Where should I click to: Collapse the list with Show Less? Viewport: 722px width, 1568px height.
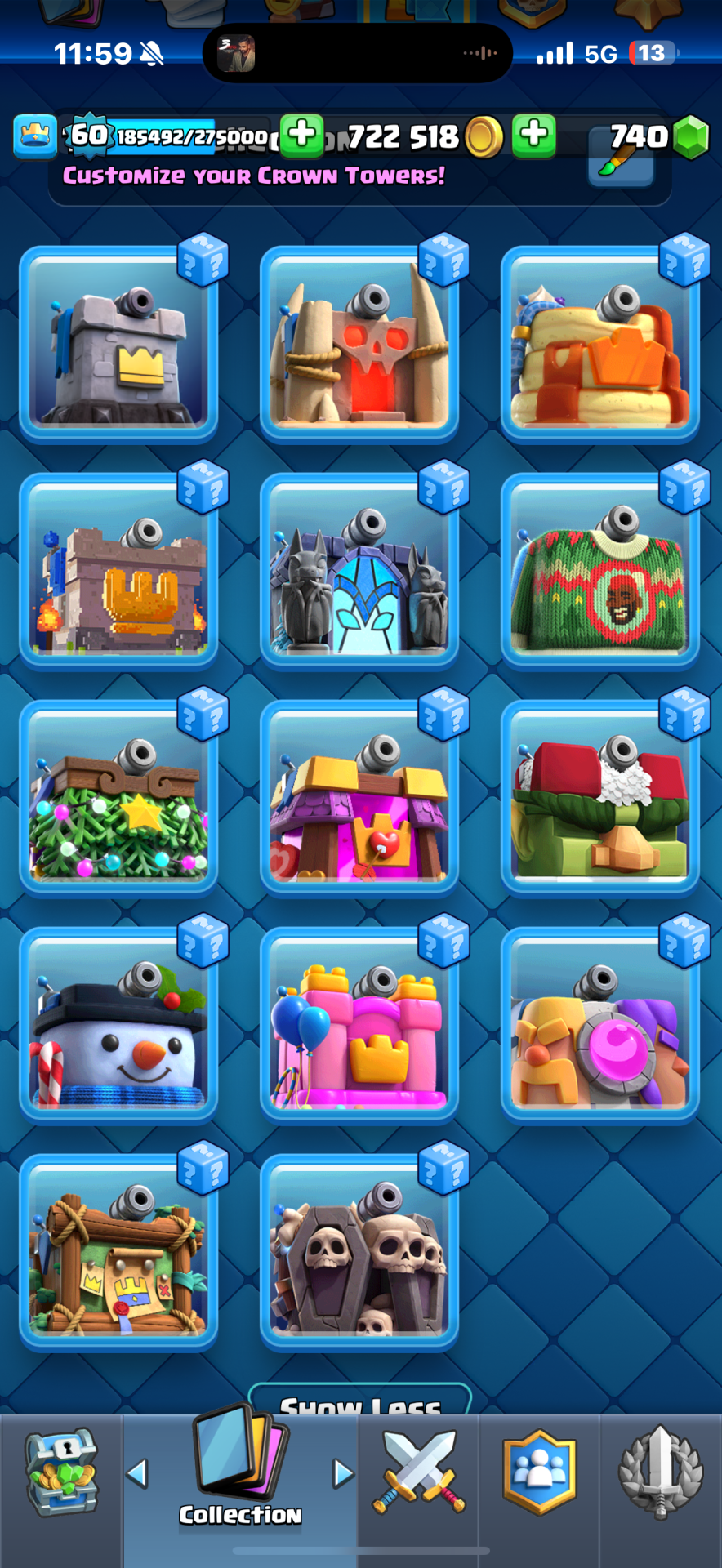(x=360, y=1403)
